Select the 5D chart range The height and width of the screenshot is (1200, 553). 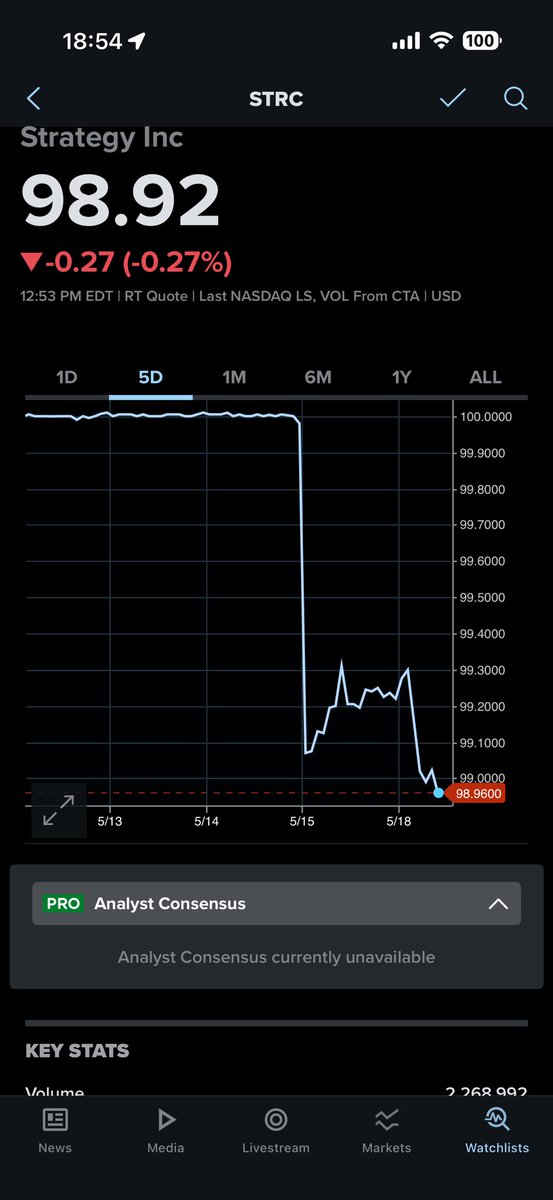tap(150, 377)
